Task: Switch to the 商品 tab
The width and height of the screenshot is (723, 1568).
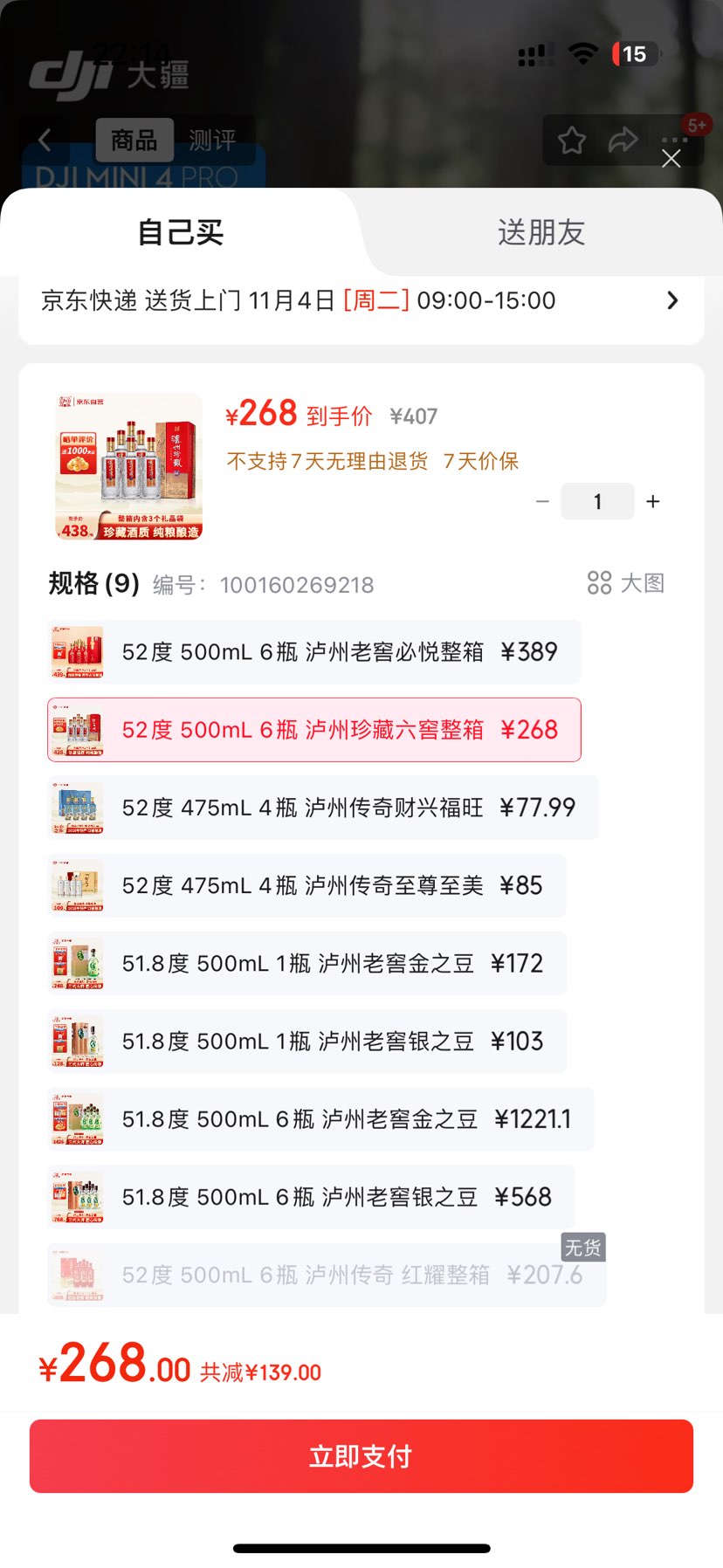Action: tap(136, 140)
